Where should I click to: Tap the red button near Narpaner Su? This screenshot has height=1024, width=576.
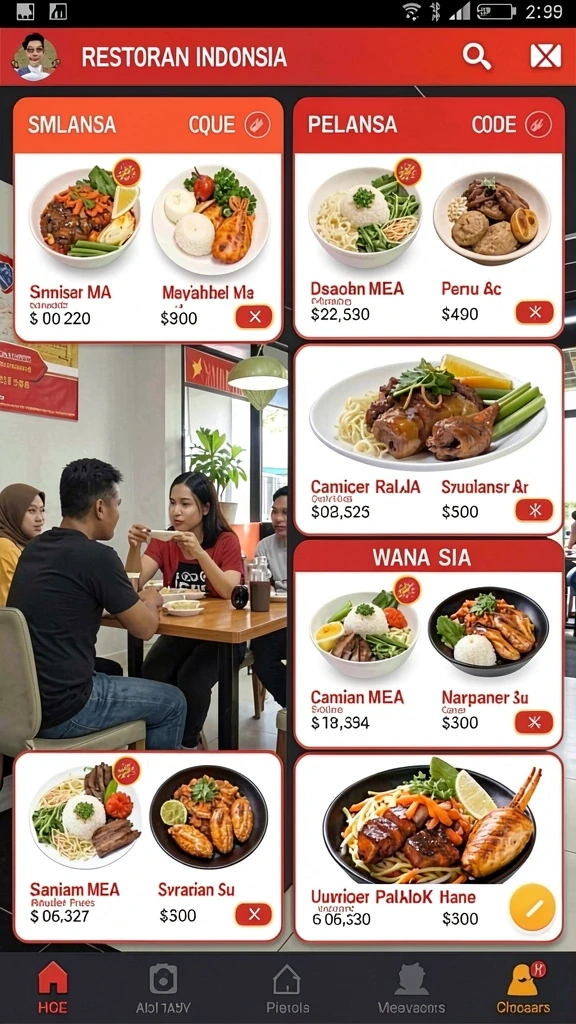pyautogui.click(x=534, y=722)
